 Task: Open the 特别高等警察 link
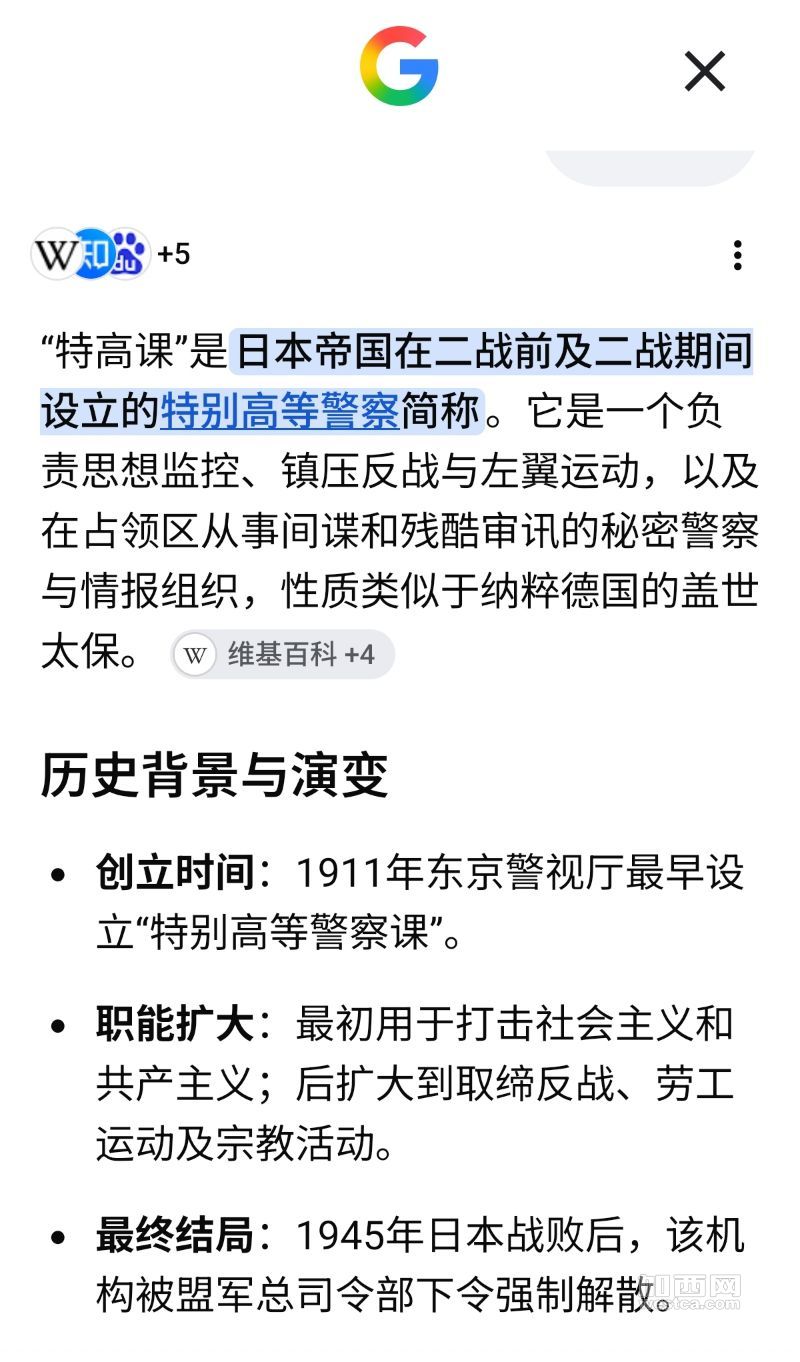tap(280, 411)
